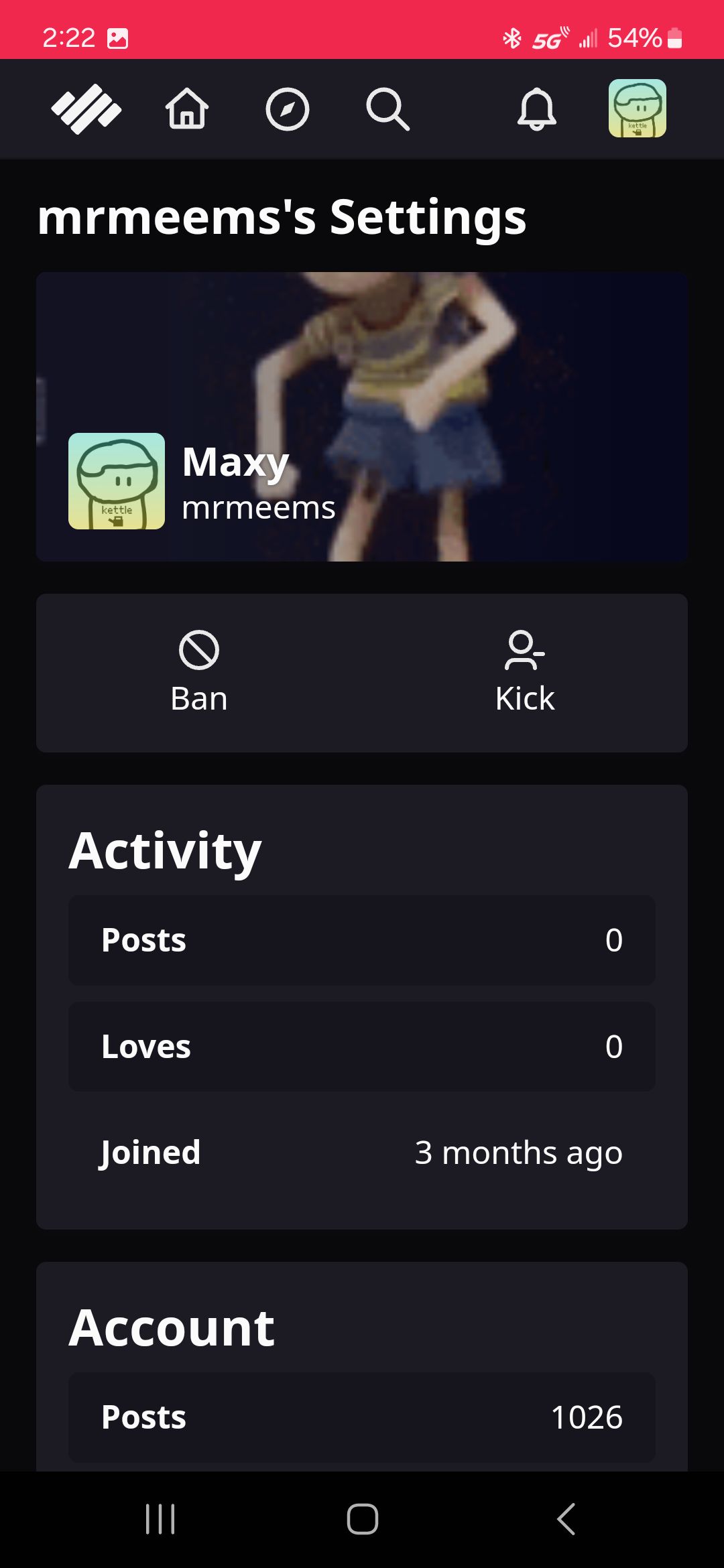Kick mrmeems from the community

click(525, 672)
